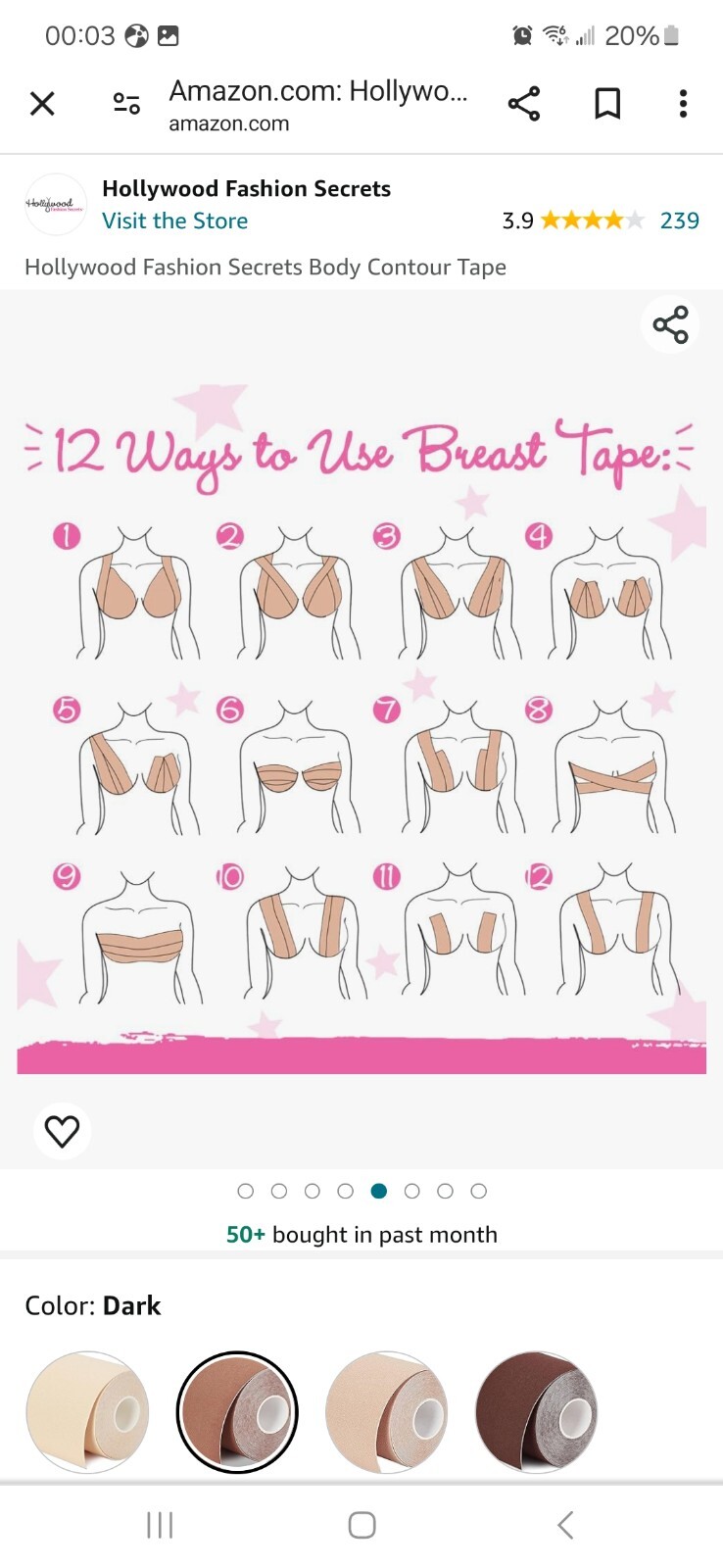Go back using system navigation

pos(564,1525)
